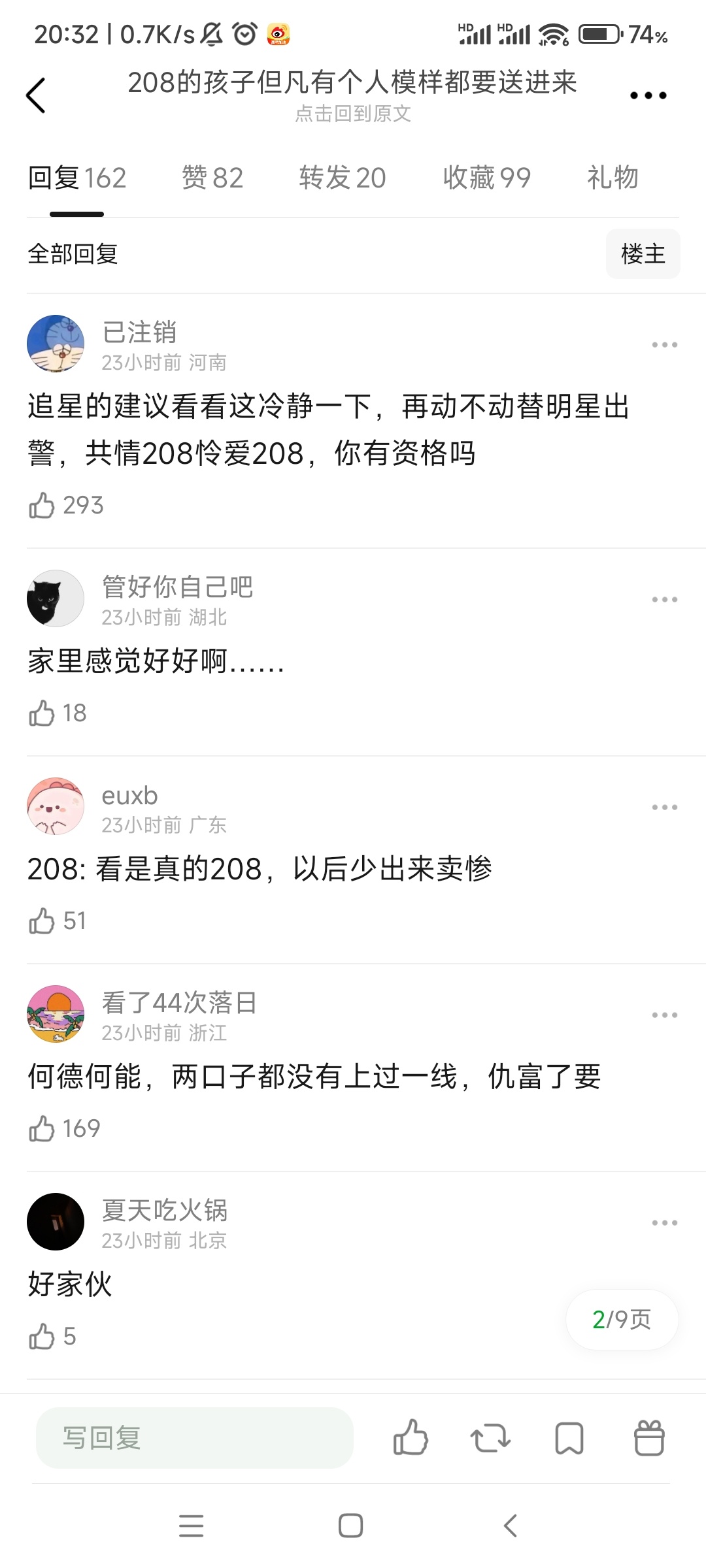Like euxb's comment
This screenshot has width=706, height=1568.
click(x=42, y=921)
